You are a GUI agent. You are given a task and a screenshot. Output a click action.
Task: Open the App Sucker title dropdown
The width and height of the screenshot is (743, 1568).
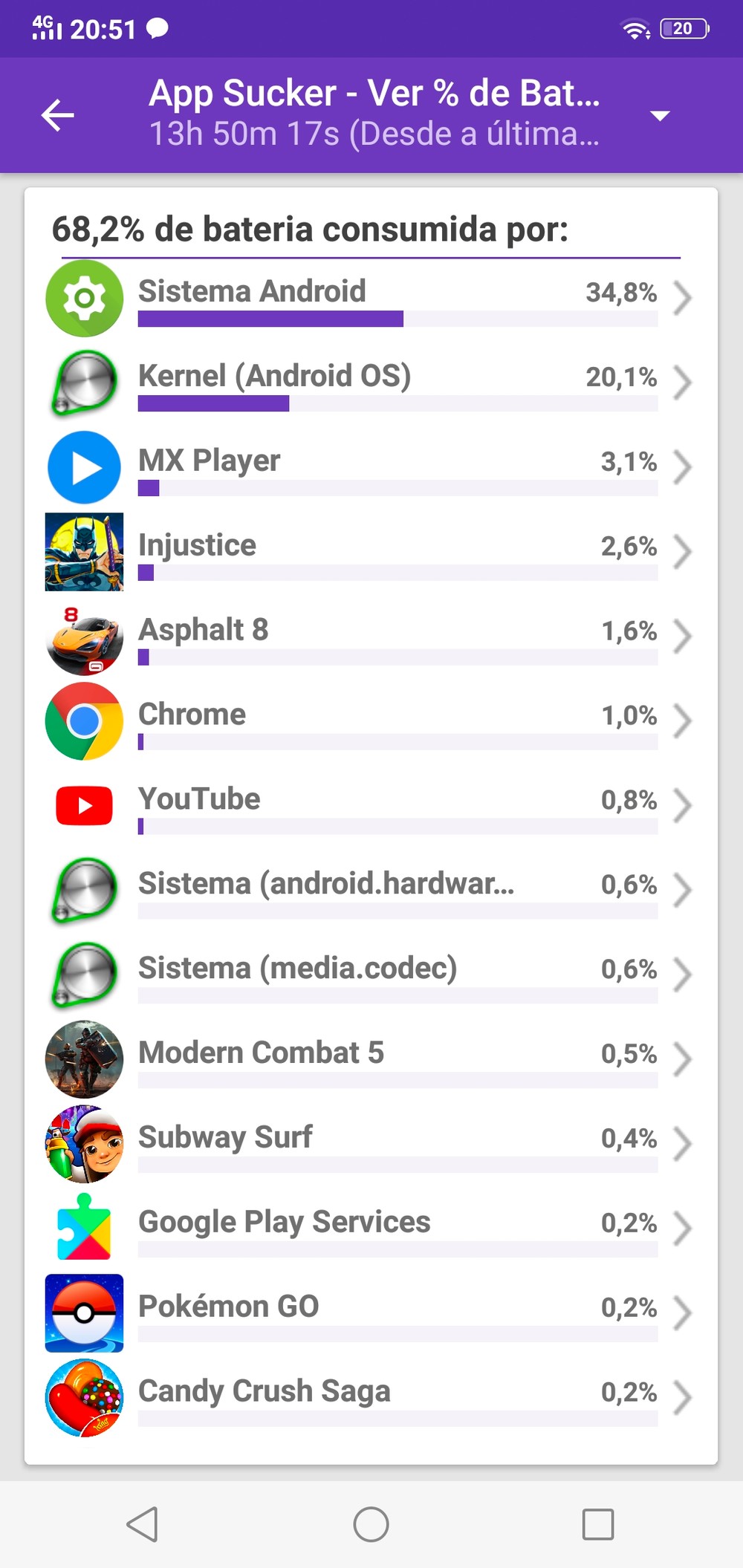click(x=659, y=115)
